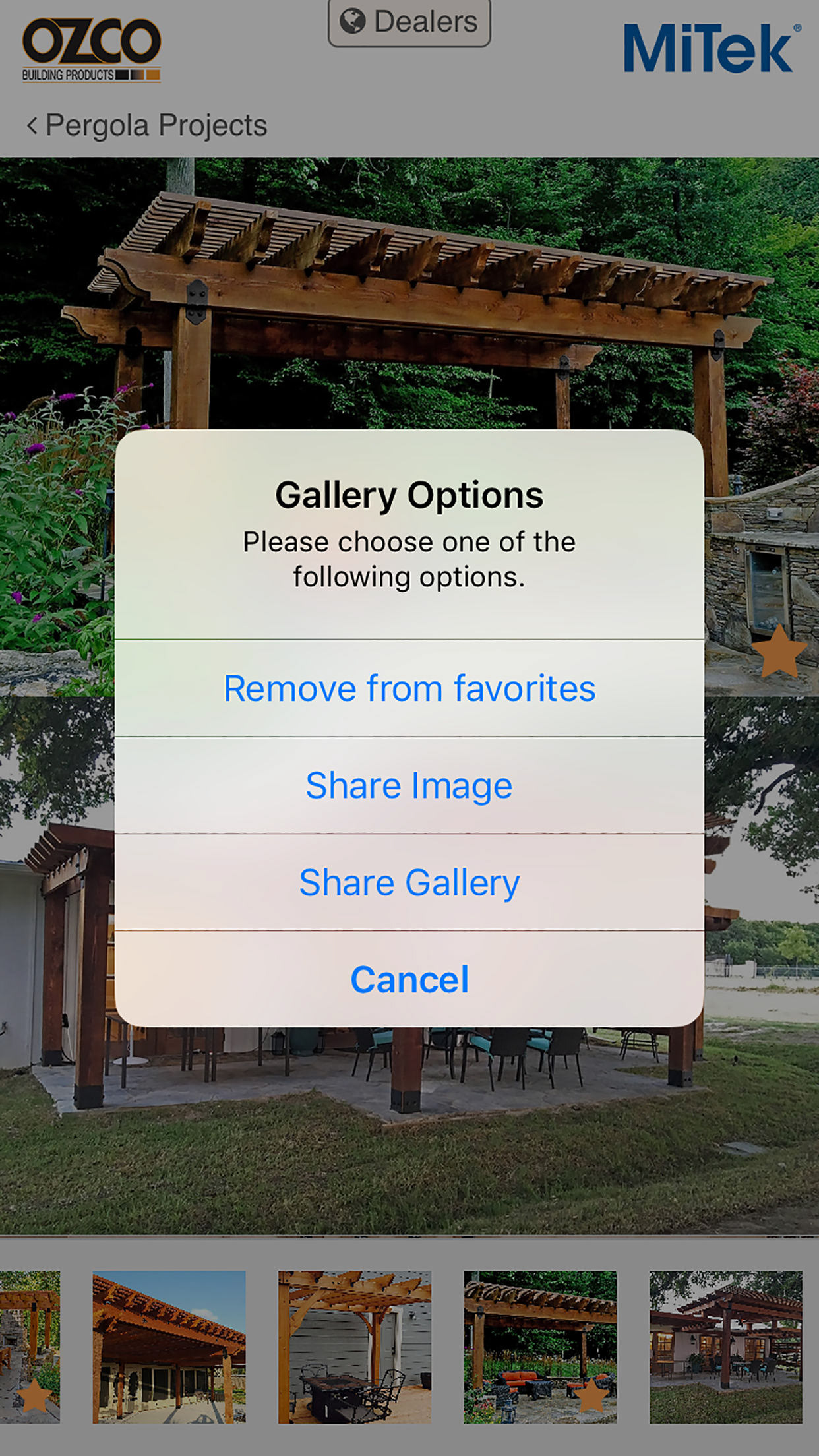The width and height of the screenshot is (819, 1456).
Task: Remove this image from favorites
Action: [409, 688]
